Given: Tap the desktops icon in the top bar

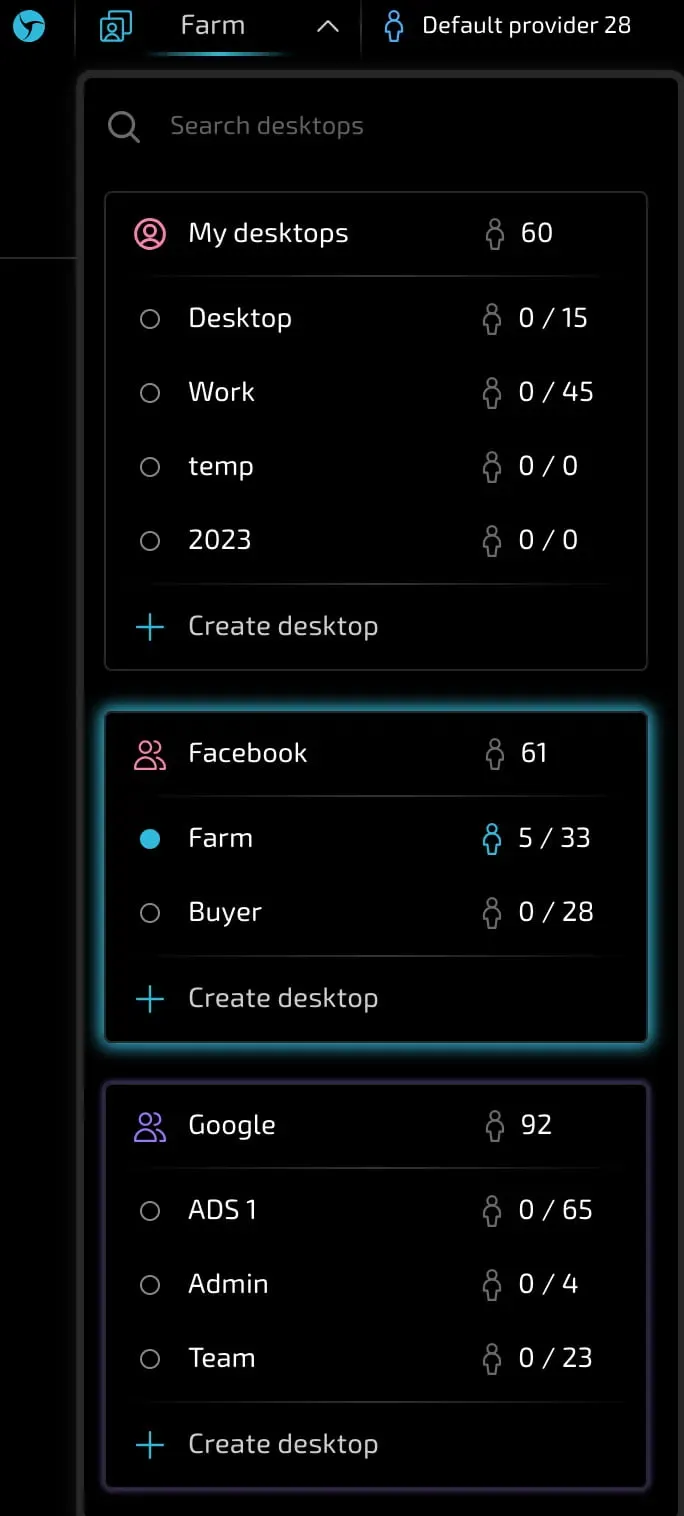Looking at the screenshot, I should click(116, 26).
